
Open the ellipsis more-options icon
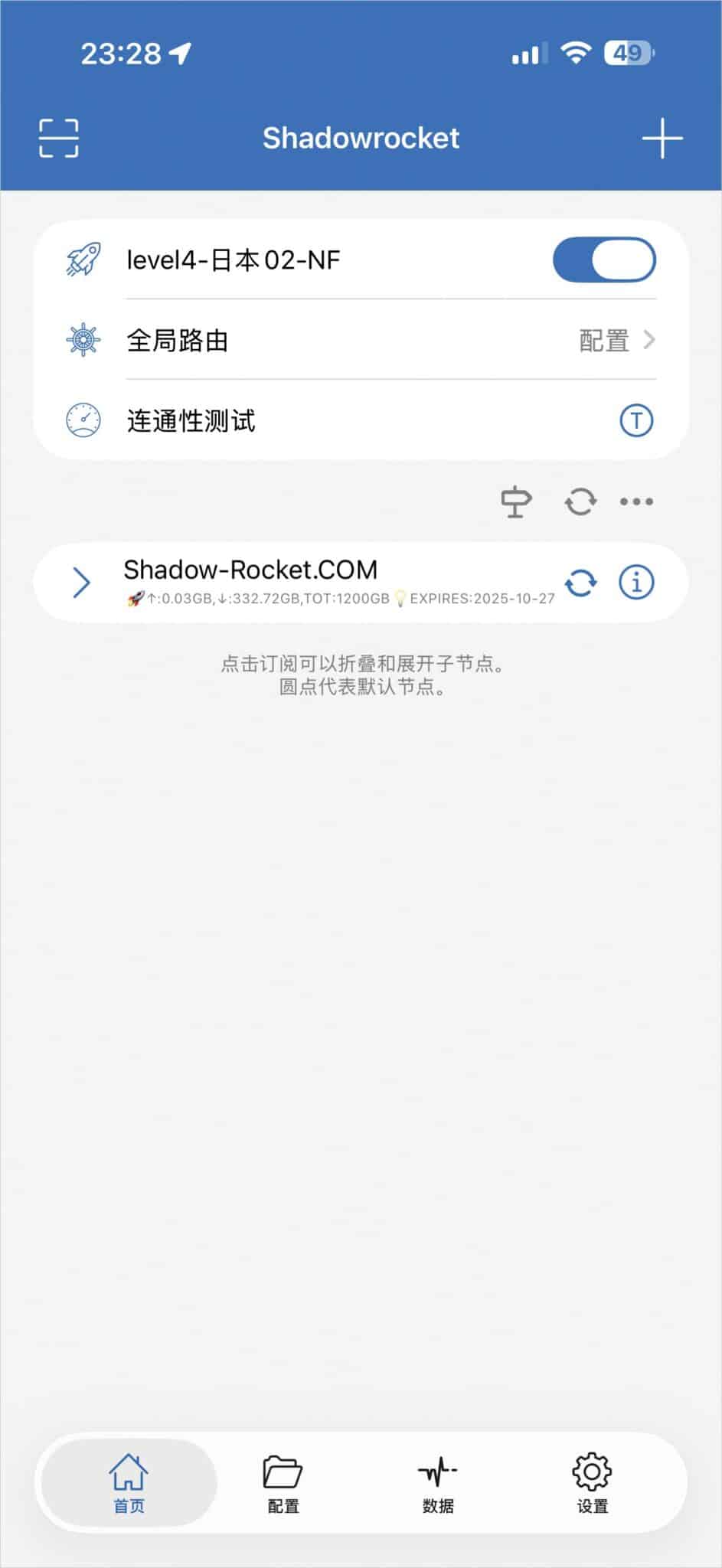636,501
